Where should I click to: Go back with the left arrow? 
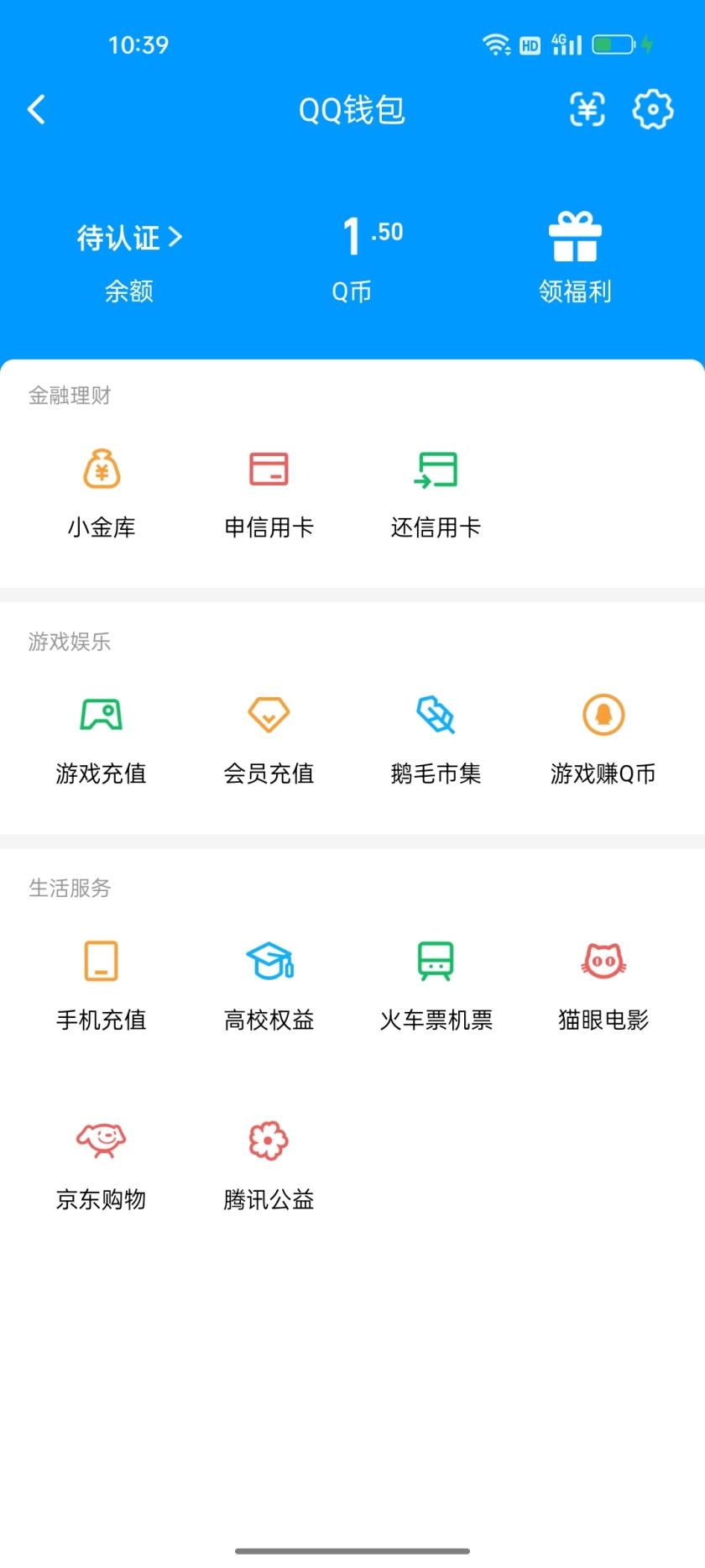coord(37,110)
